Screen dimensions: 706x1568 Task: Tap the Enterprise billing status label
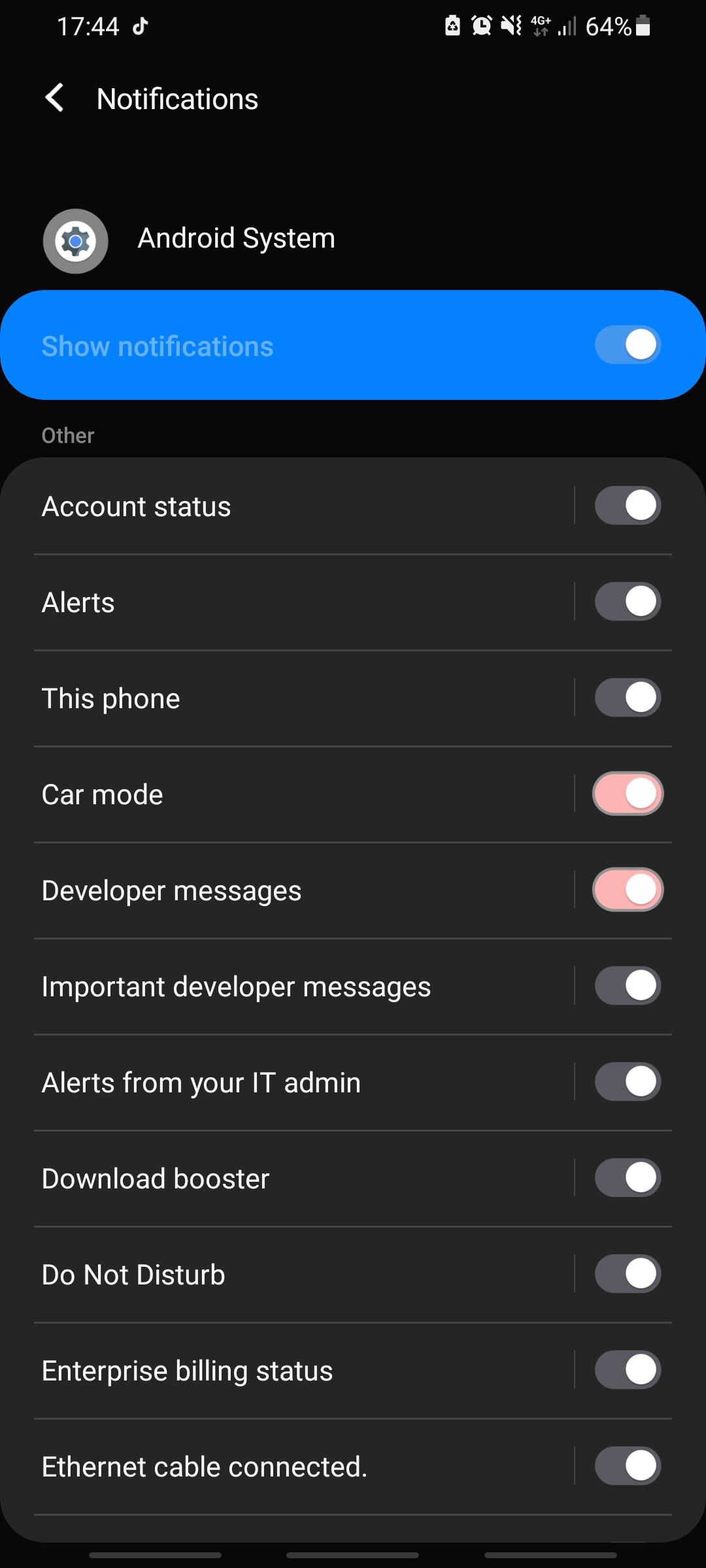[187, 1370]
